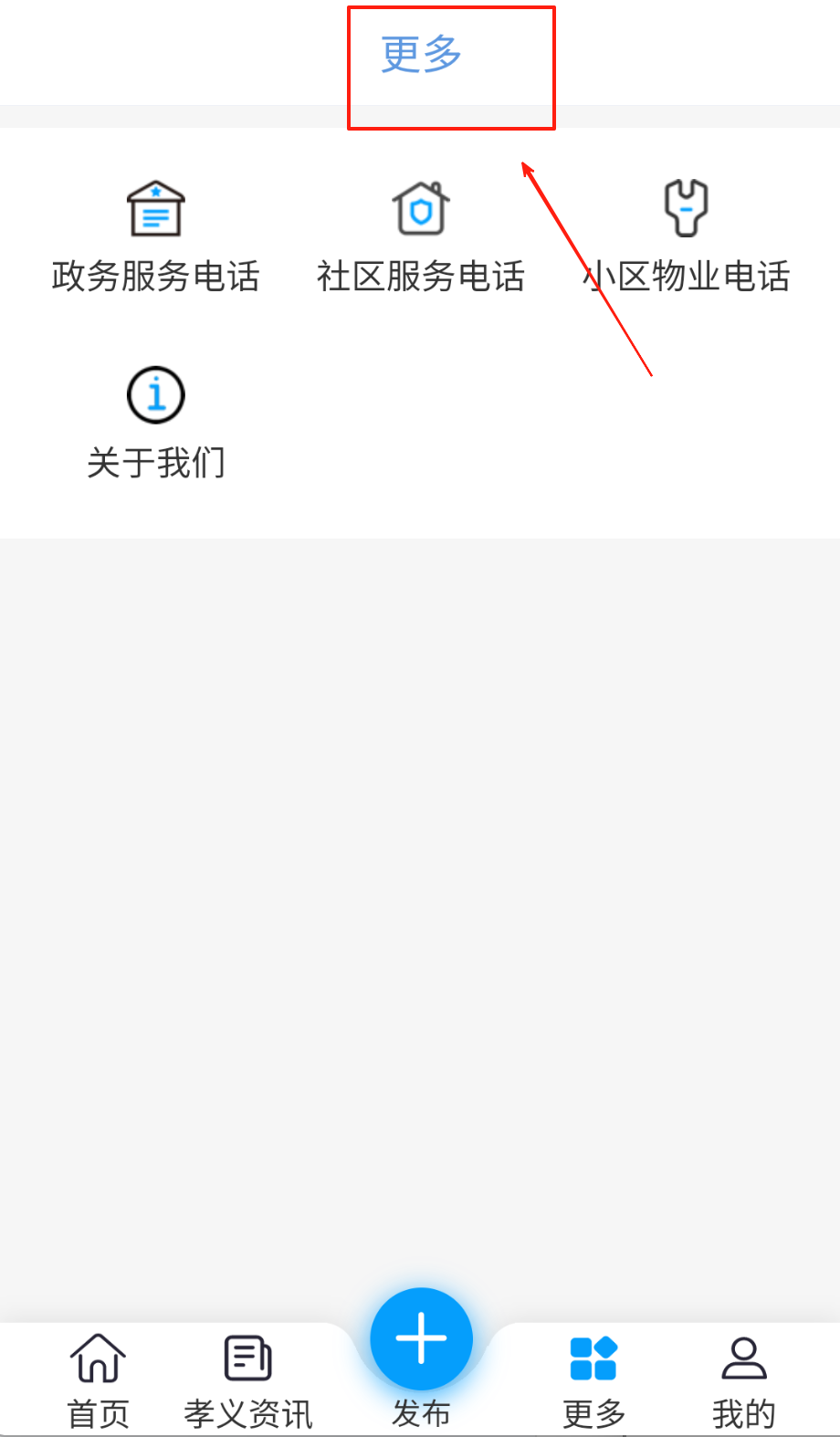
Task: Switch to the 孝义资讯 tab
Action: point(247,1379)
